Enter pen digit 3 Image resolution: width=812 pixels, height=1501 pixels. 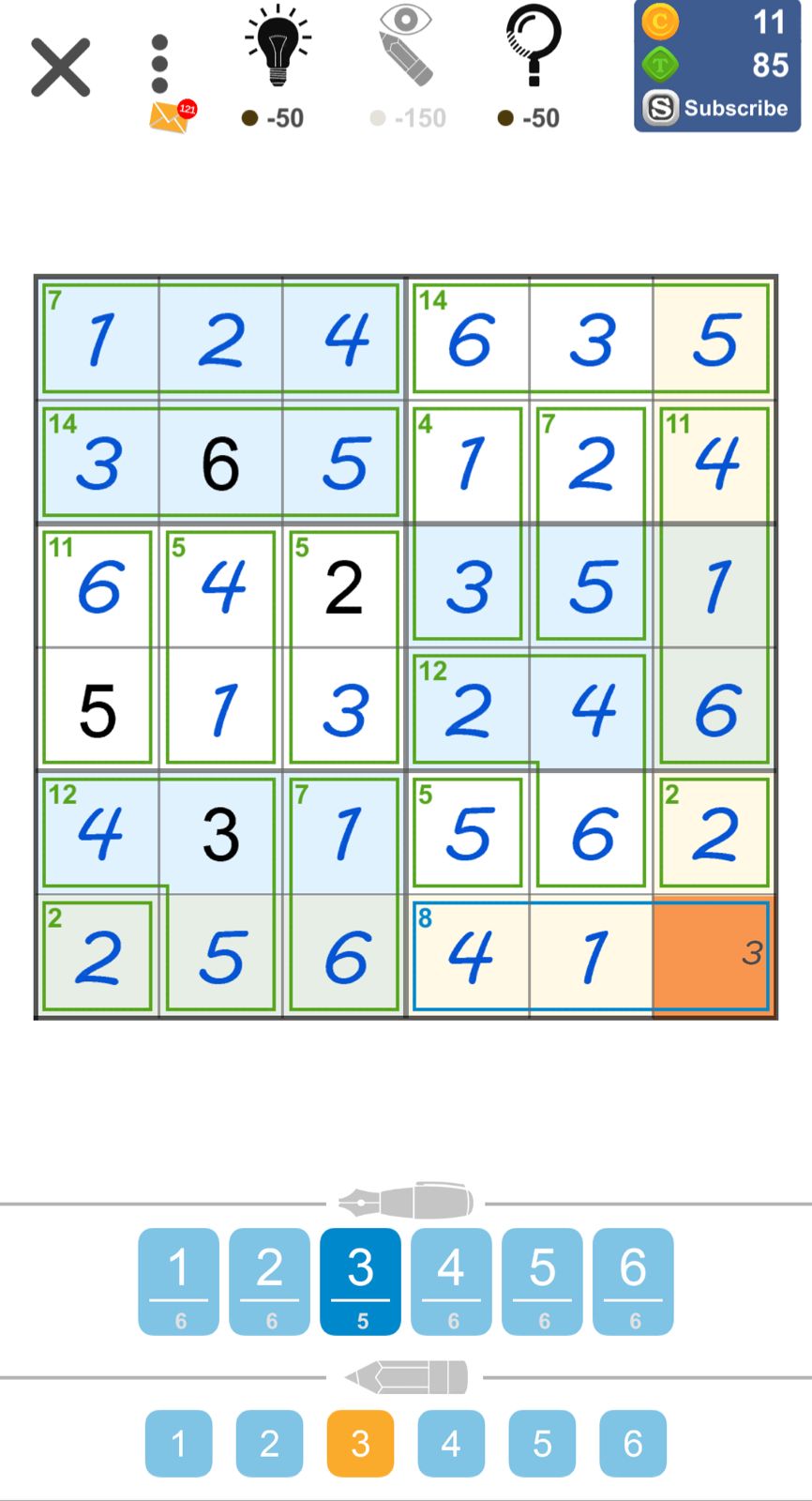[x=361, y=1281]
